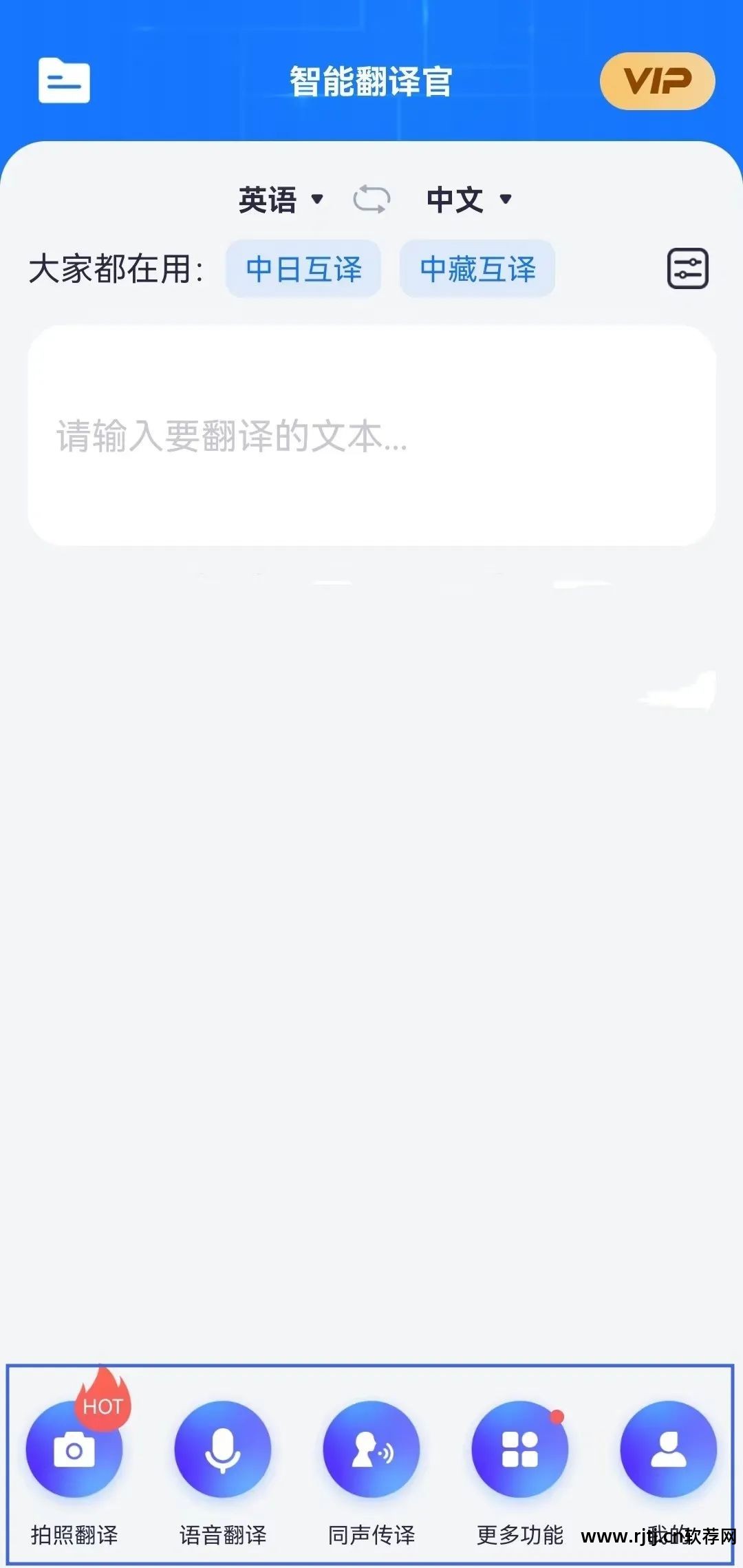Image resolution: width=743 pixels, height=1568 pixels.
Task: Select the 中日互译 quick translation chip
Action: coord(303,269)
